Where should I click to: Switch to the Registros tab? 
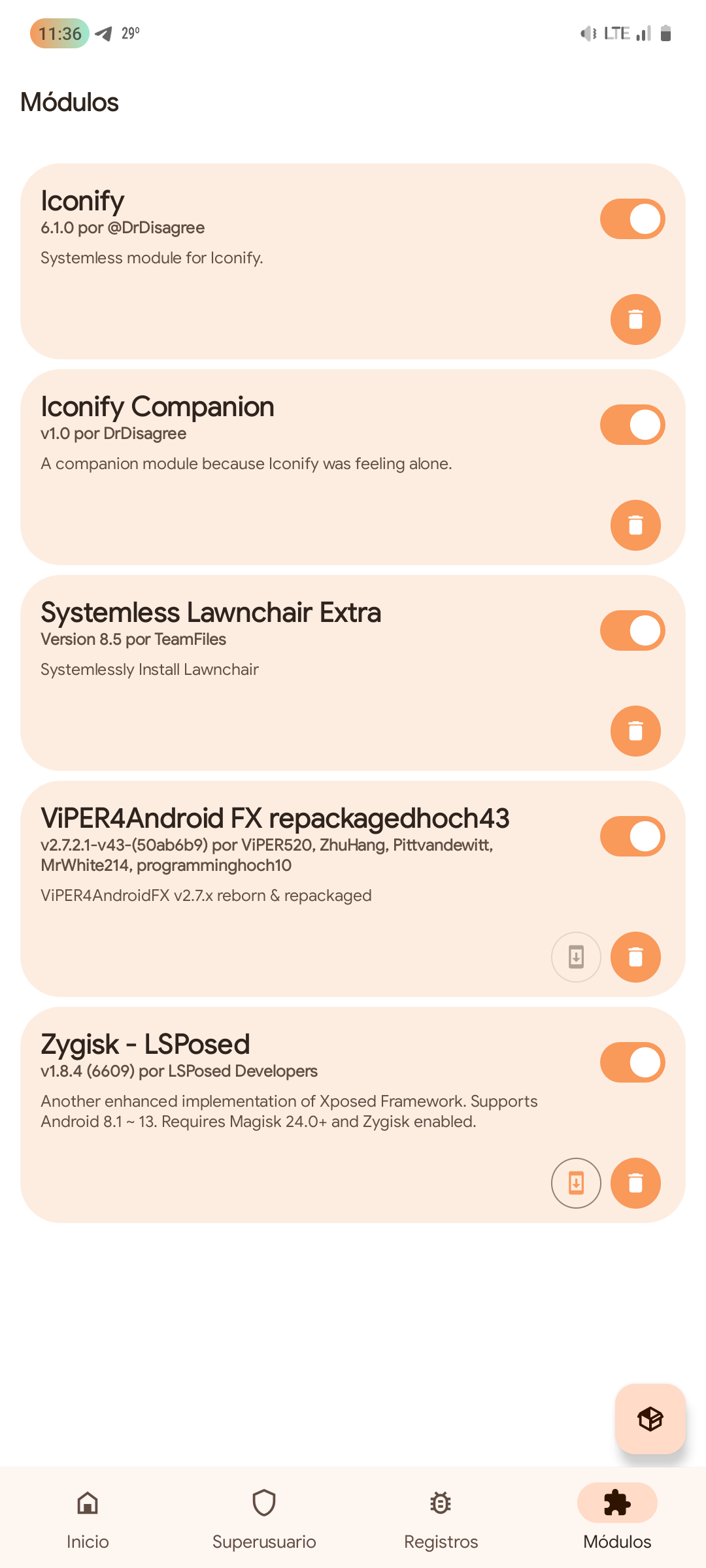coord(441,1518)
